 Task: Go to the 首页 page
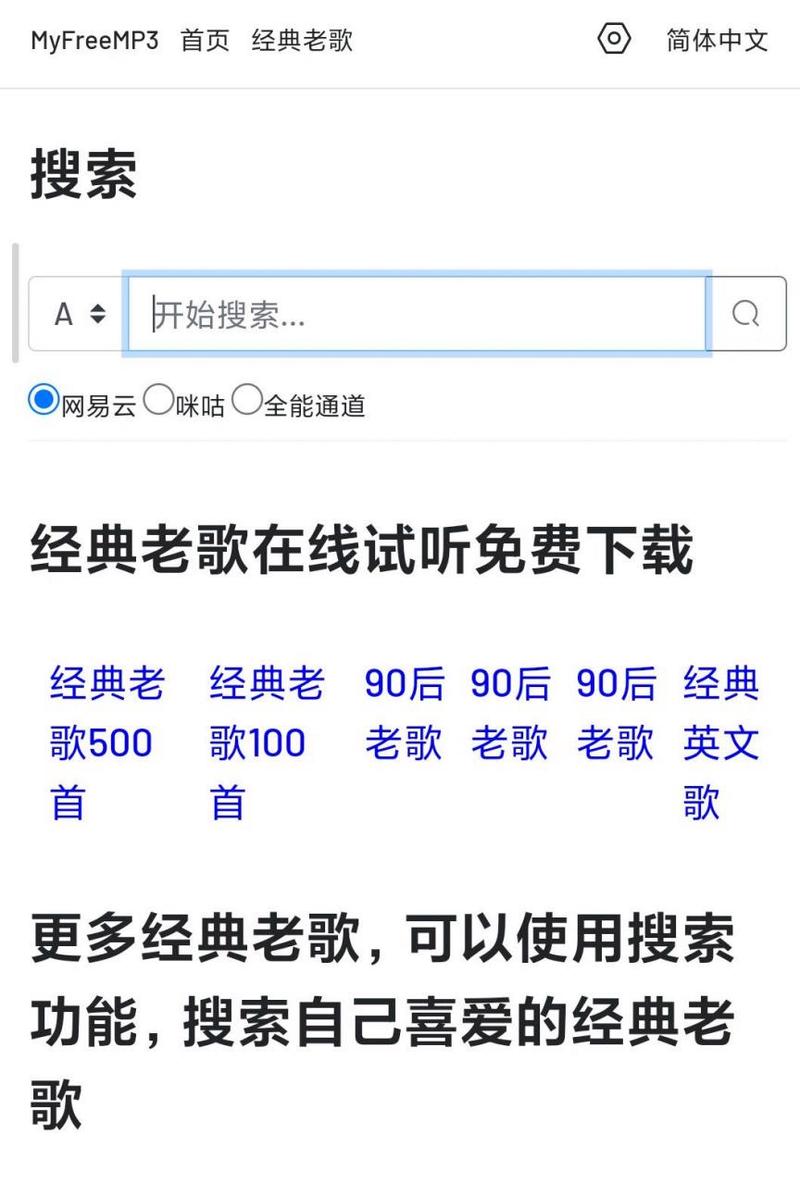click(x=205, y=41)
